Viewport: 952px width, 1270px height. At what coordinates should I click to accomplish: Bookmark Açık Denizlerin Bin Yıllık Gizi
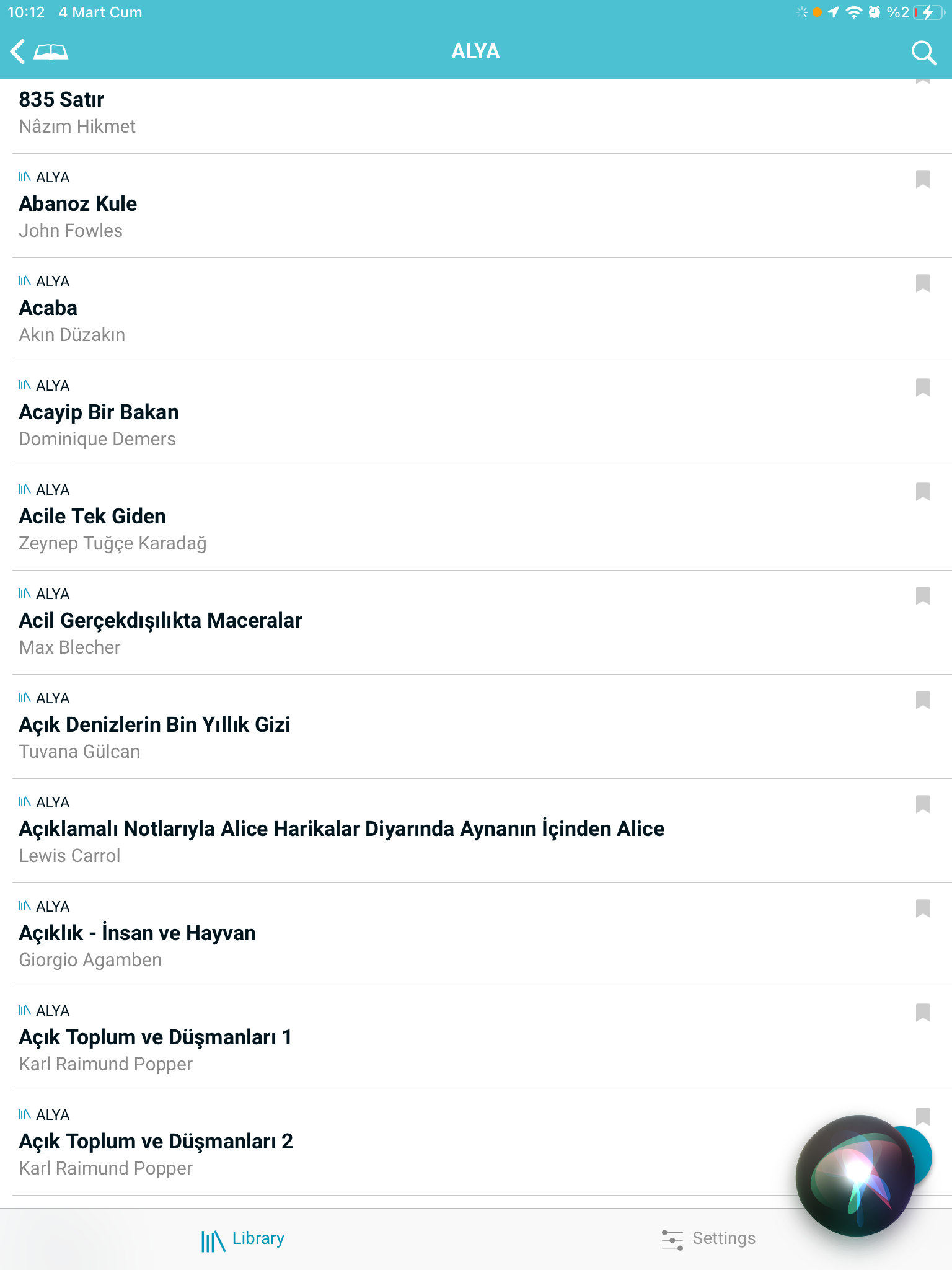(922, 700)
